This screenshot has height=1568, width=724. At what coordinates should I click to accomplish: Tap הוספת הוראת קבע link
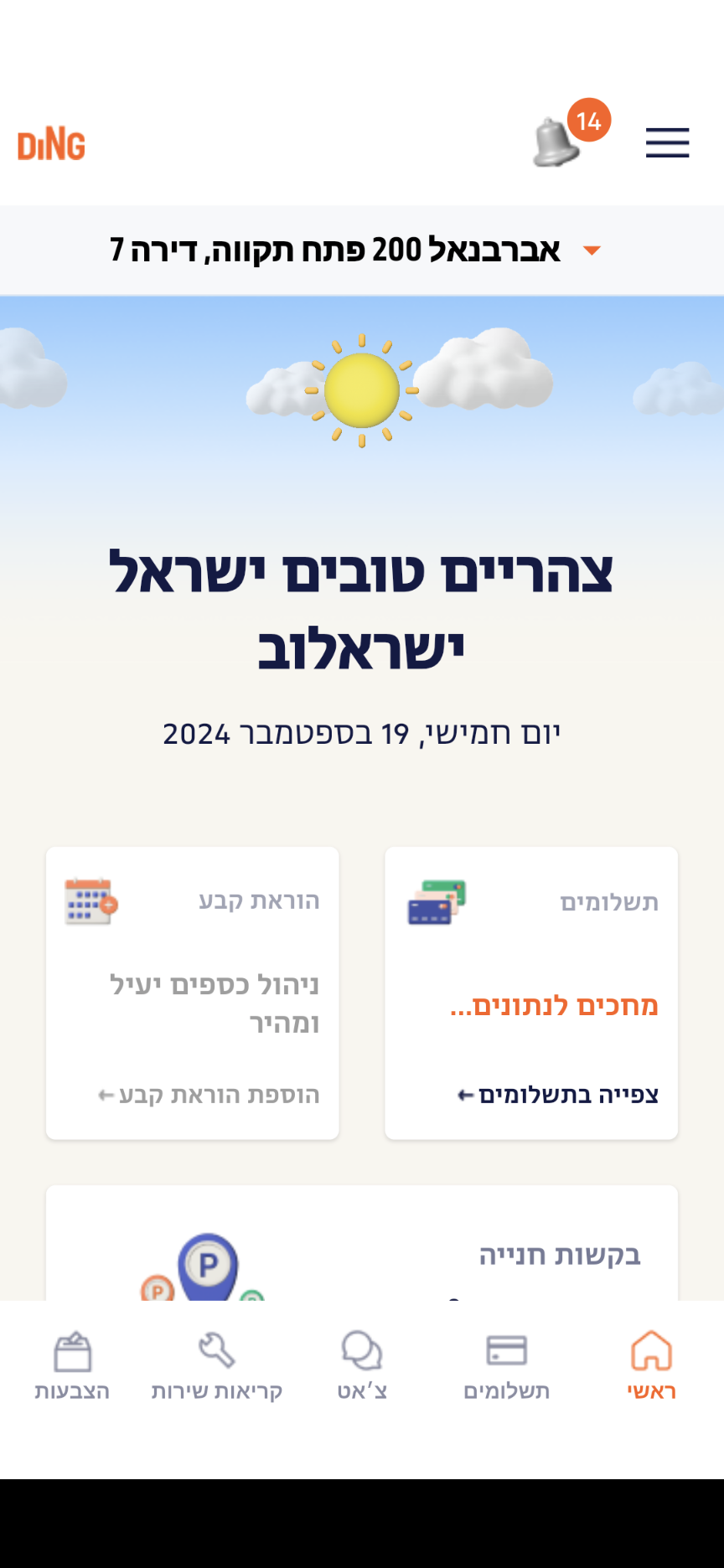pyautogui.click(x=209, y=1095)
